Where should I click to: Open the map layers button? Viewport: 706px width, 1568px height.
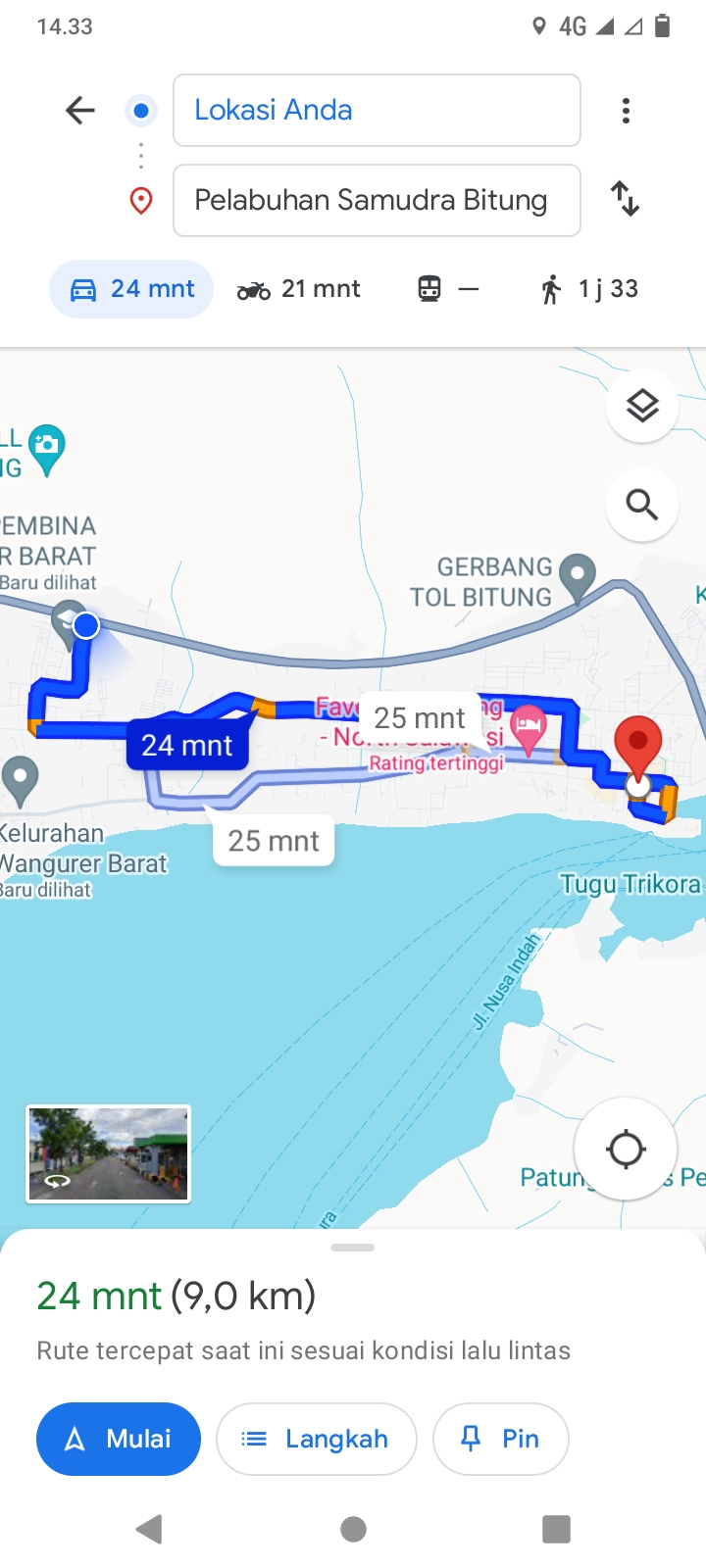click(x=642, y=406)
